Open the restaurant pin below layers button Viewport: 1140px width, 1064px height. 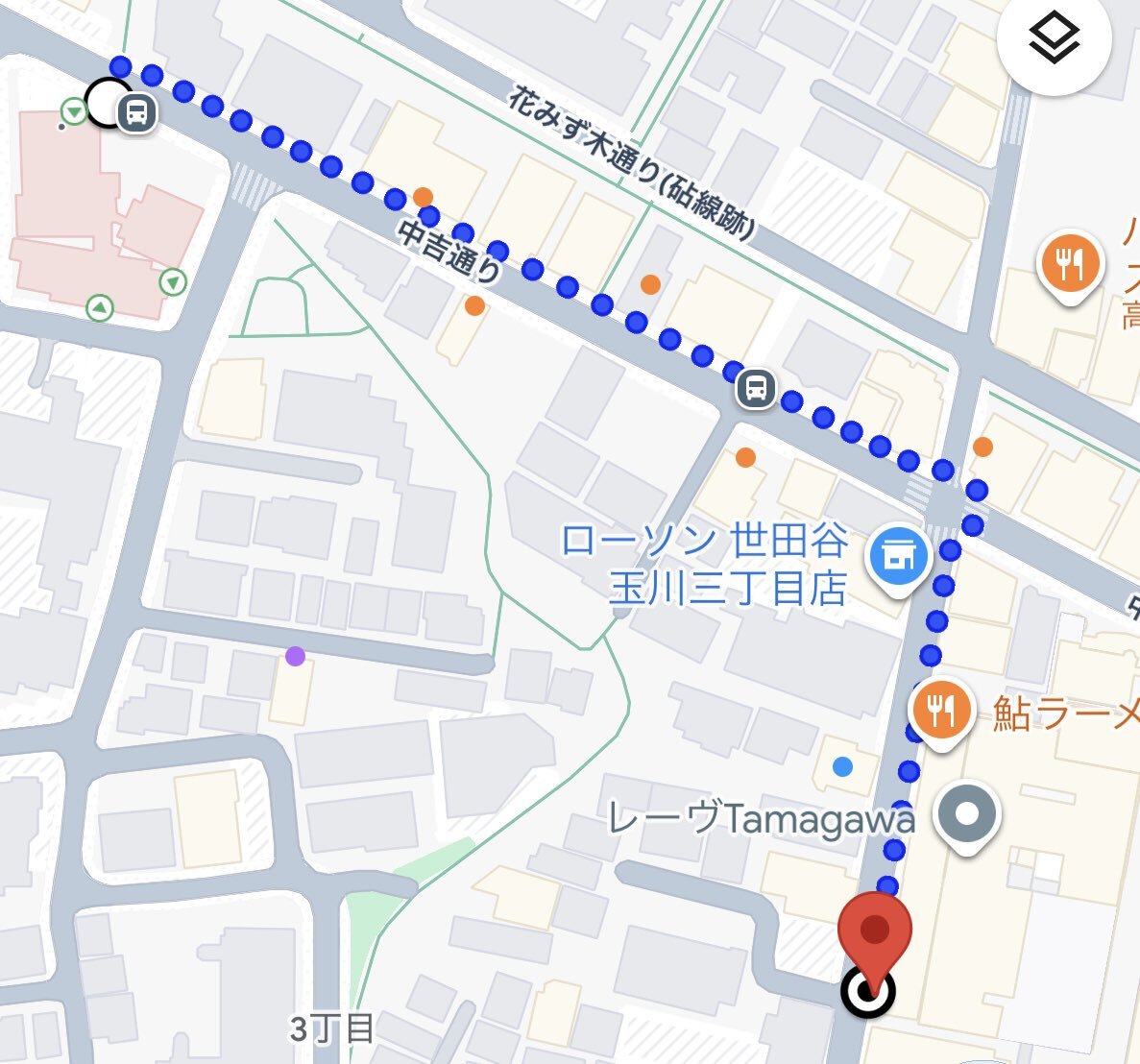pyautogui.click(x=1071, y=263)
